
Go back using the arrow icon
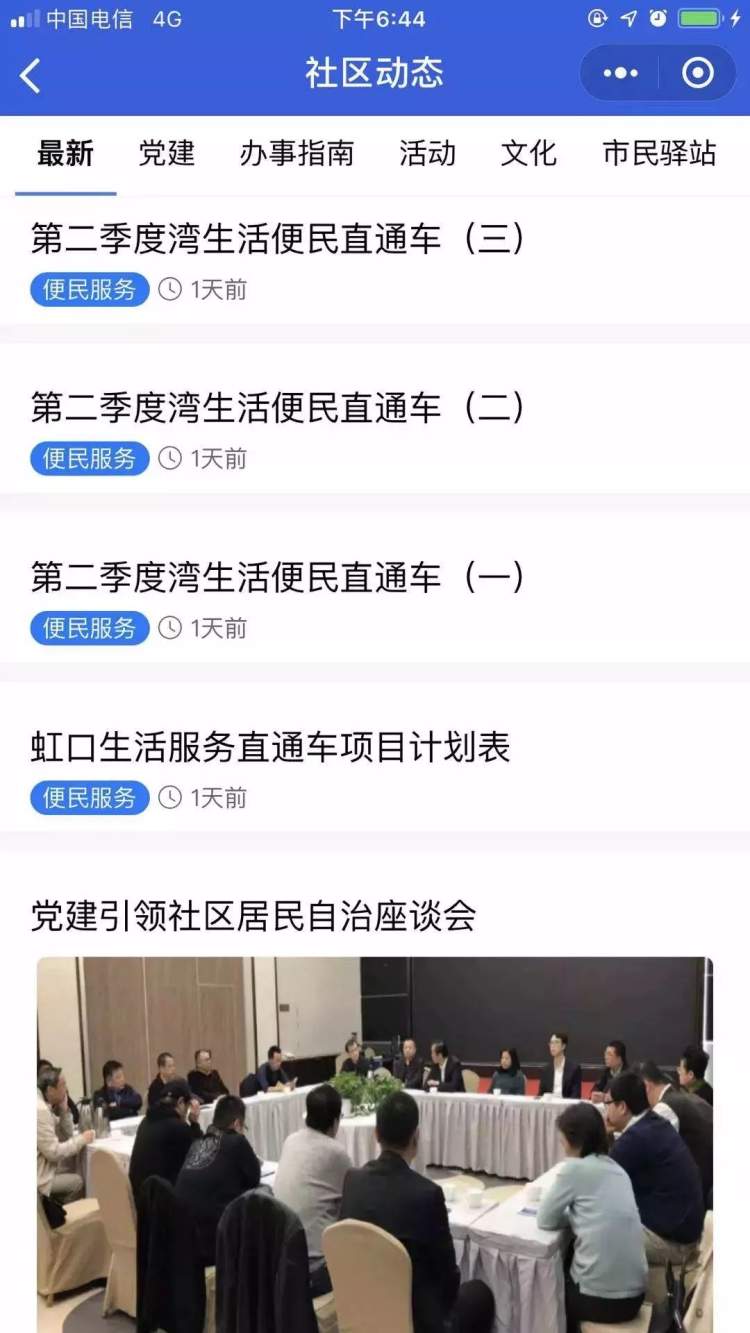[x=31, y=75]
